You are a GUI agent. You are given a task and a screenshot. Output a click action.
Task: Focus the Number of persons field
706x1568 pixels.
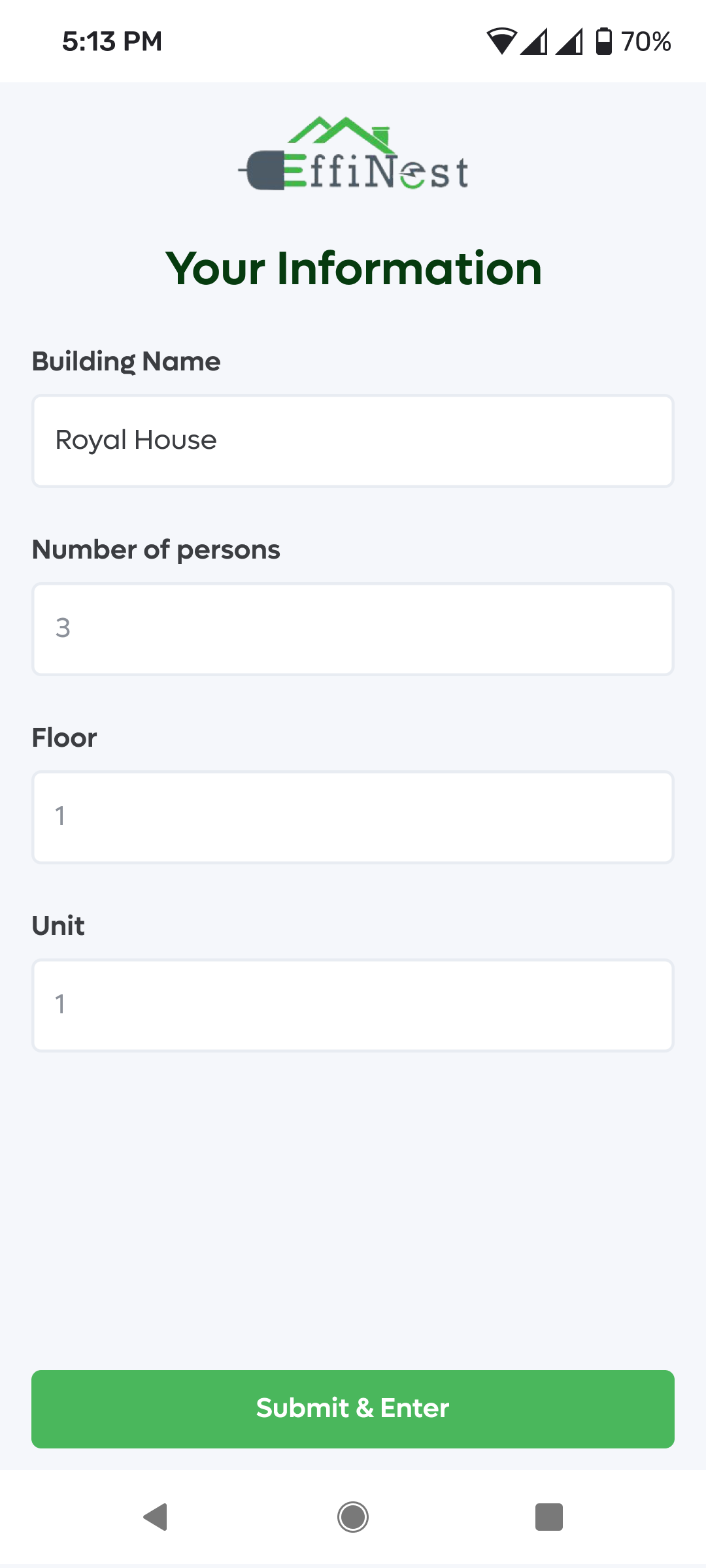353,629
